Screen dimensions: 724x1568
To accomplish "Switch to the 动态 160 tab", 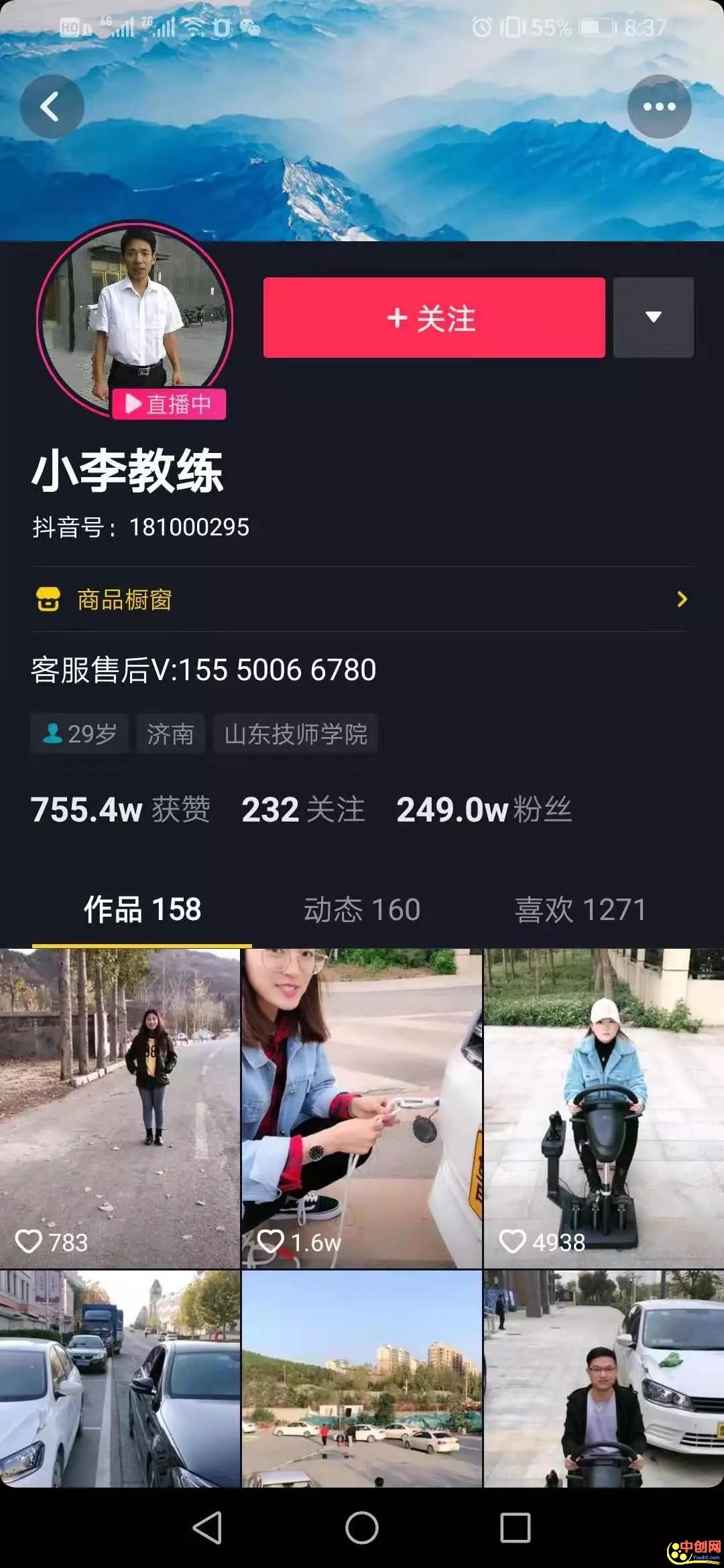I will pyautogui.click(x=362, y=910).
